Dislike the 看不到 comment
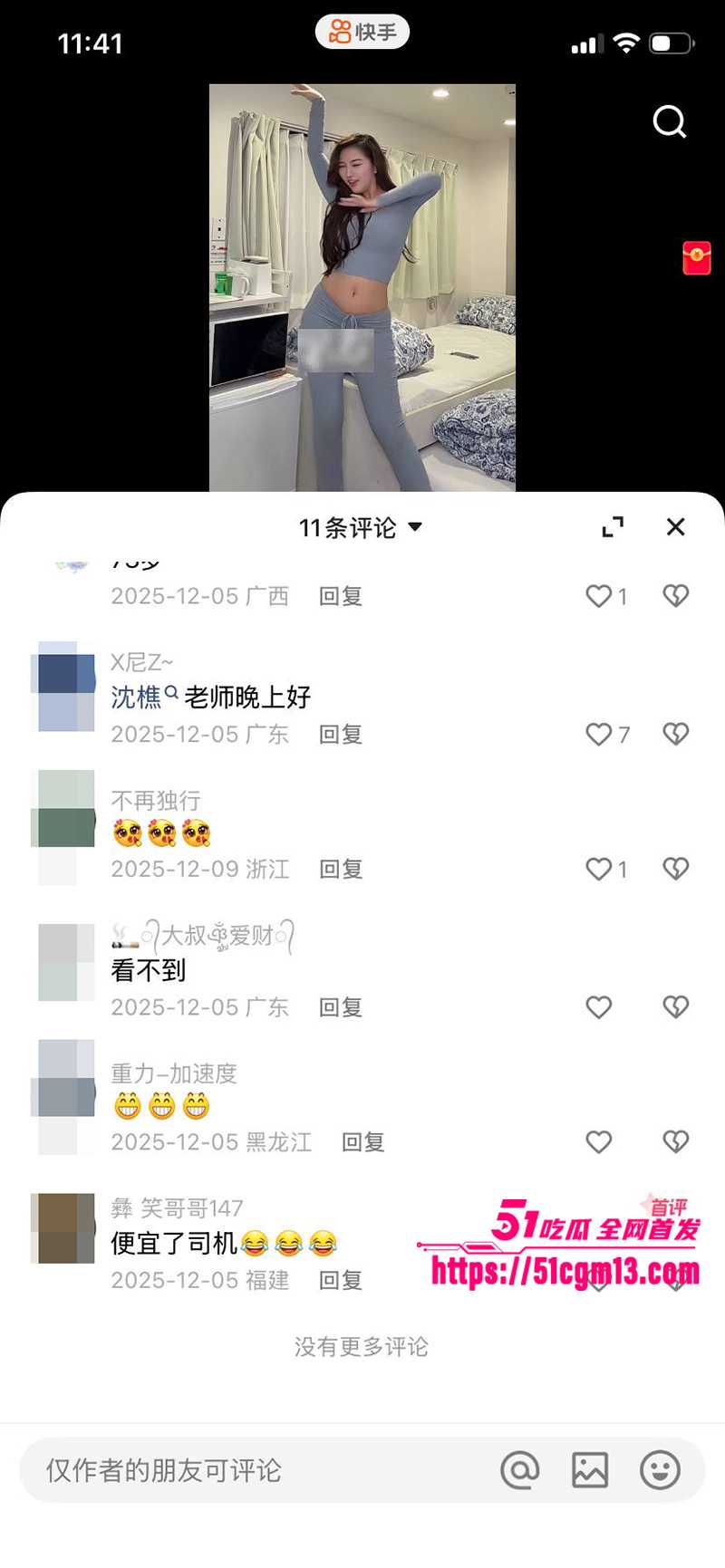This screenshot has width=725, height=1568. tap(674, 1007)
